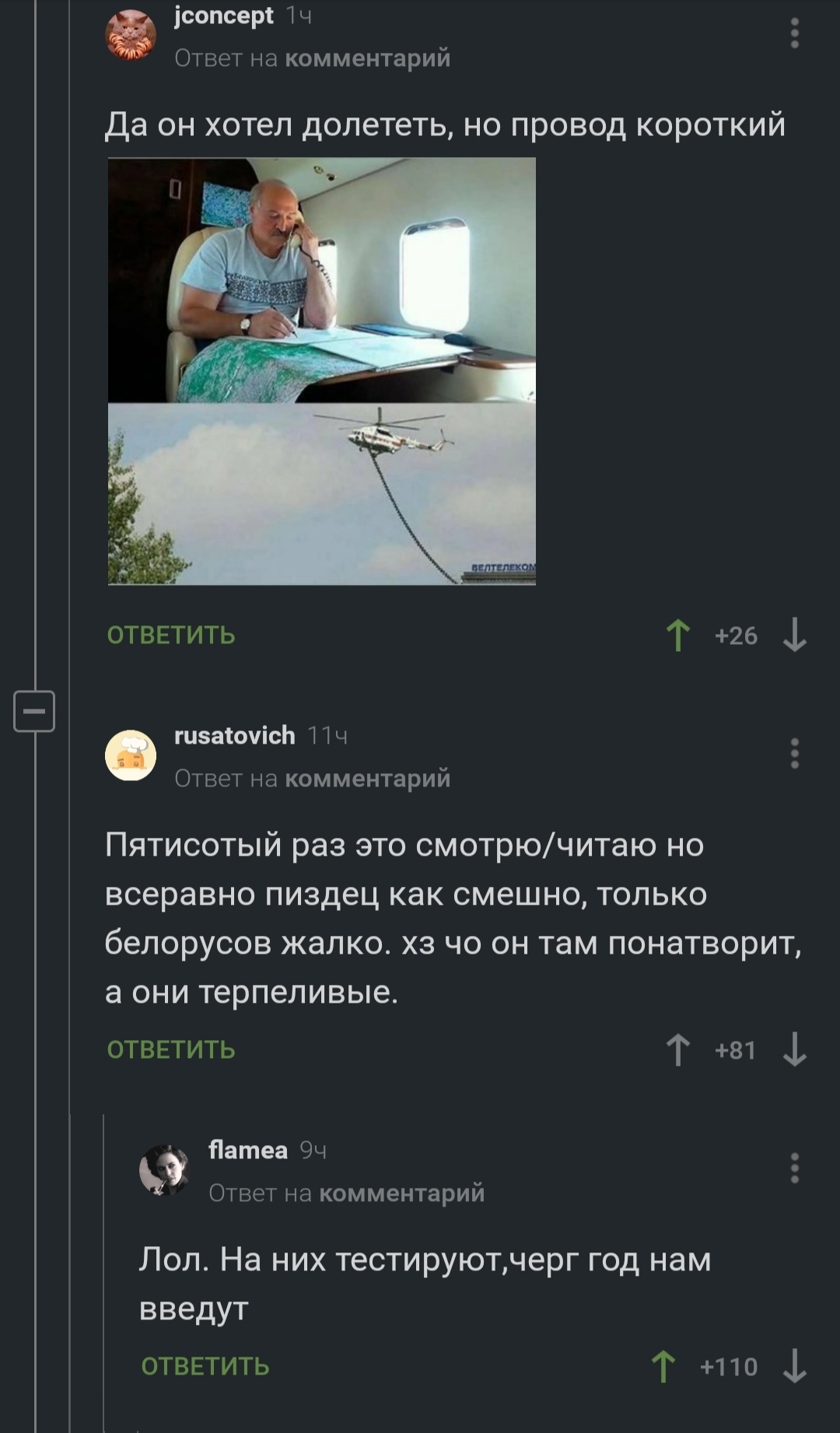Viewport: 840px width, 1433px height.
Task: Reply to jconcept's comment
Action: click(x=171, y=635)
